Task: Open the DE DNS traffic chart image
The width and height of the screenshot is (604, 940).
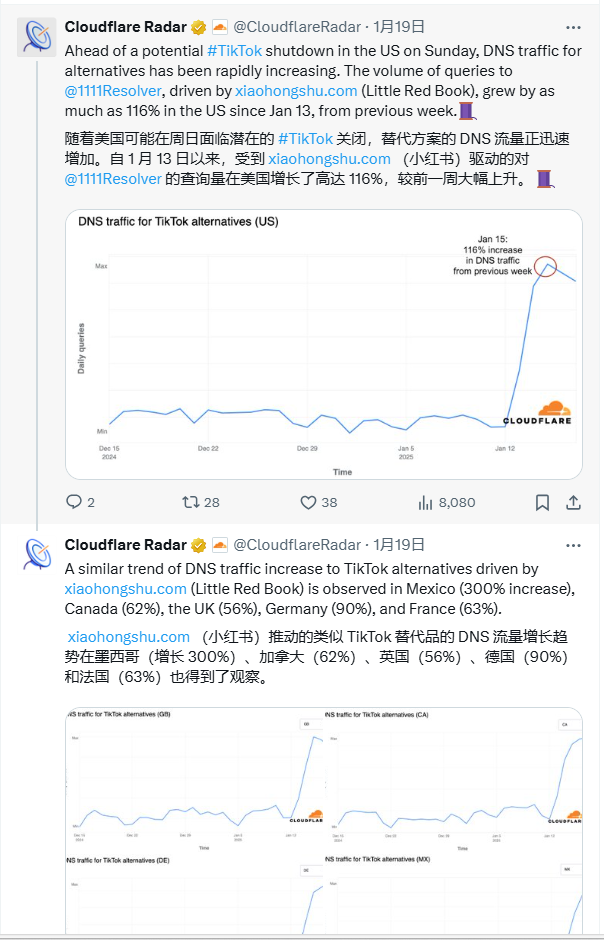Action: coord(194,893)
